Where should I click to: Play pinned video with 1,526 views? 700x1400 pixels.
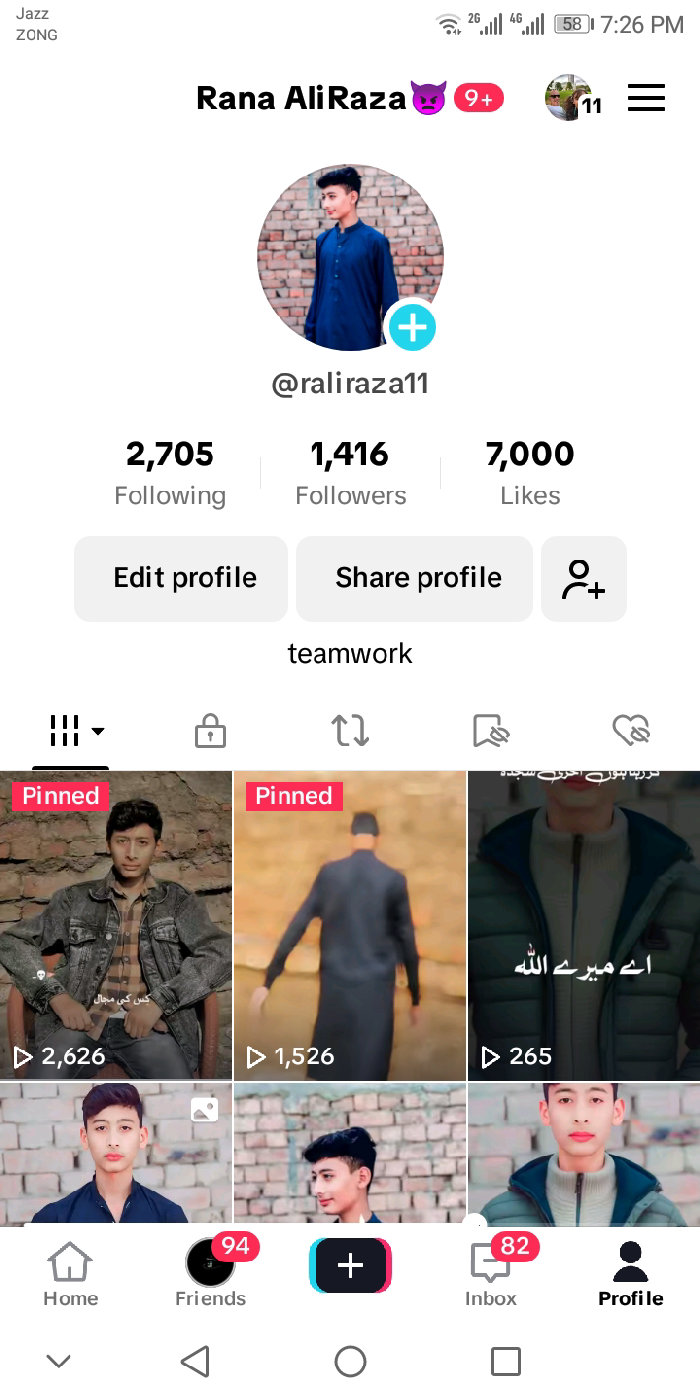[350, 925]
